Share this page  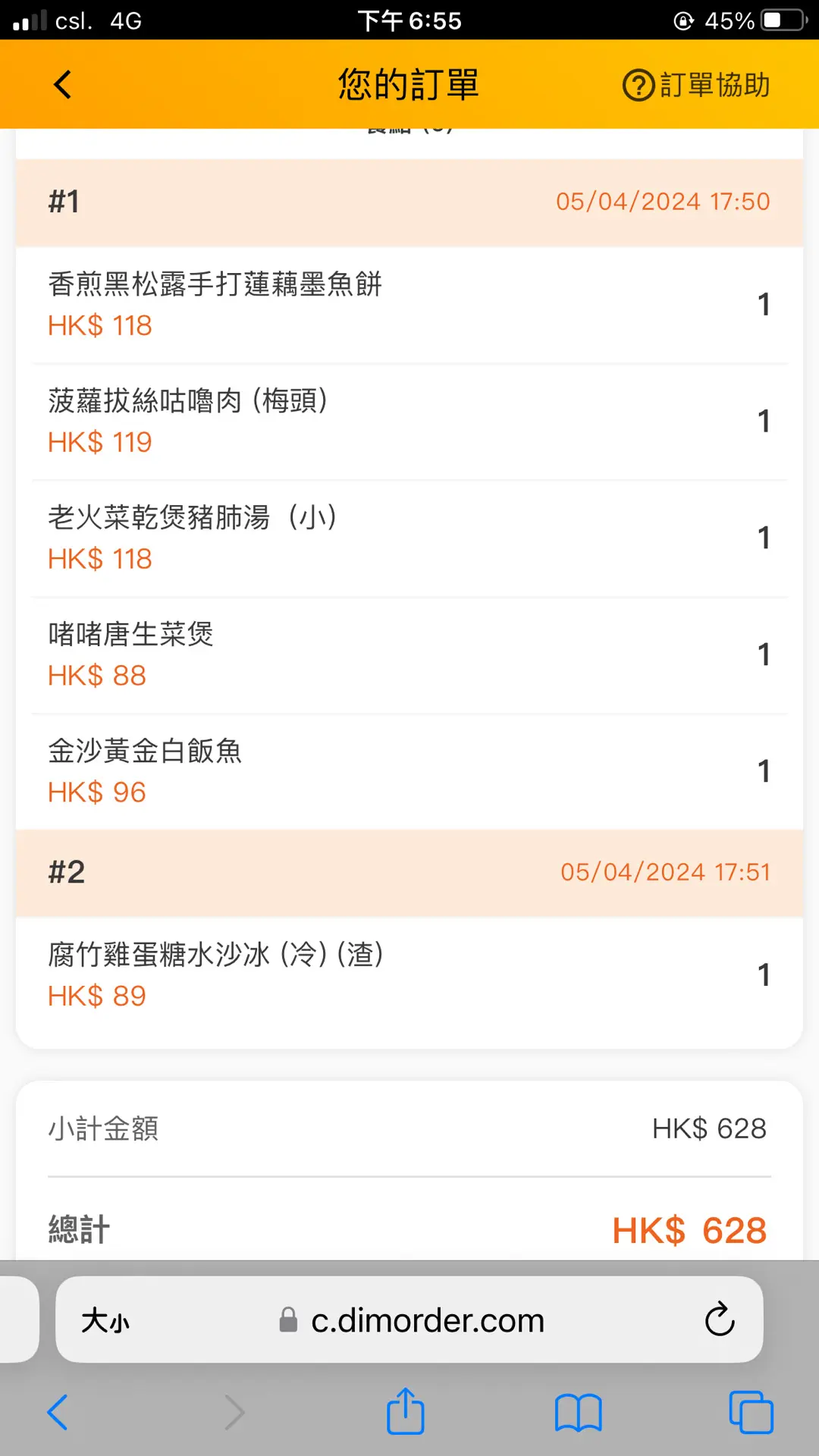(406, 1410)
